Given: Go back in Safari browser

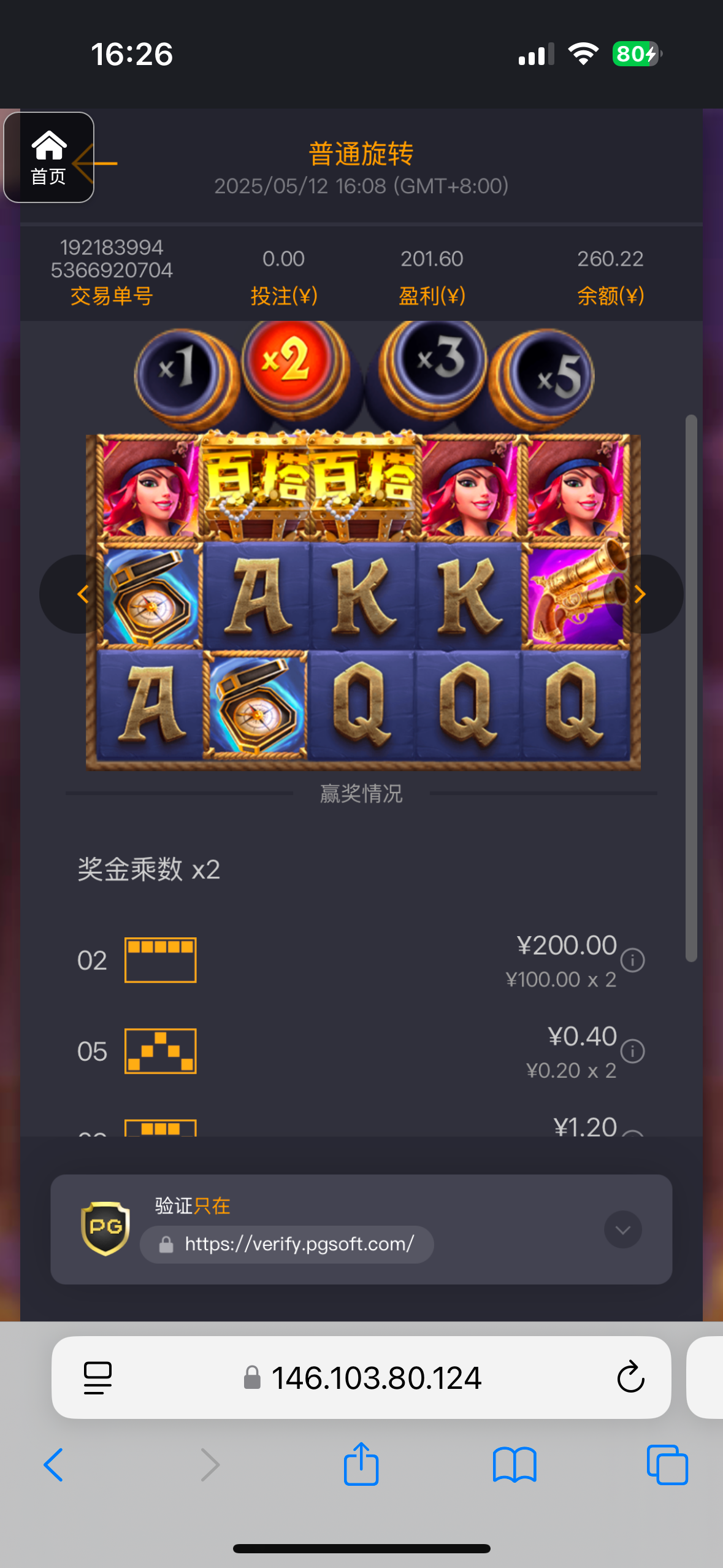Looking at the screenshot, I should [x=54, y=1465].
